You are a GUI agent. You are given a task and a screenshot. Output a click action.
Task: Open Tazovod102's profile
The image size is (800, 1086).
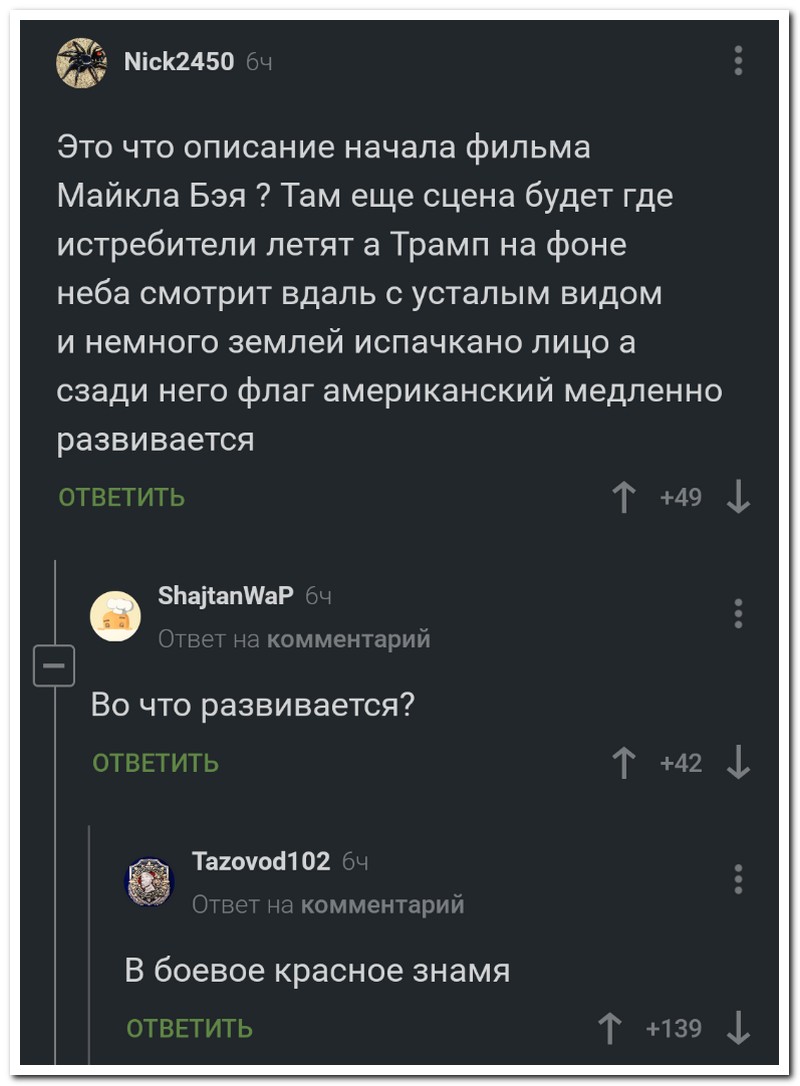tap(260, 862)
